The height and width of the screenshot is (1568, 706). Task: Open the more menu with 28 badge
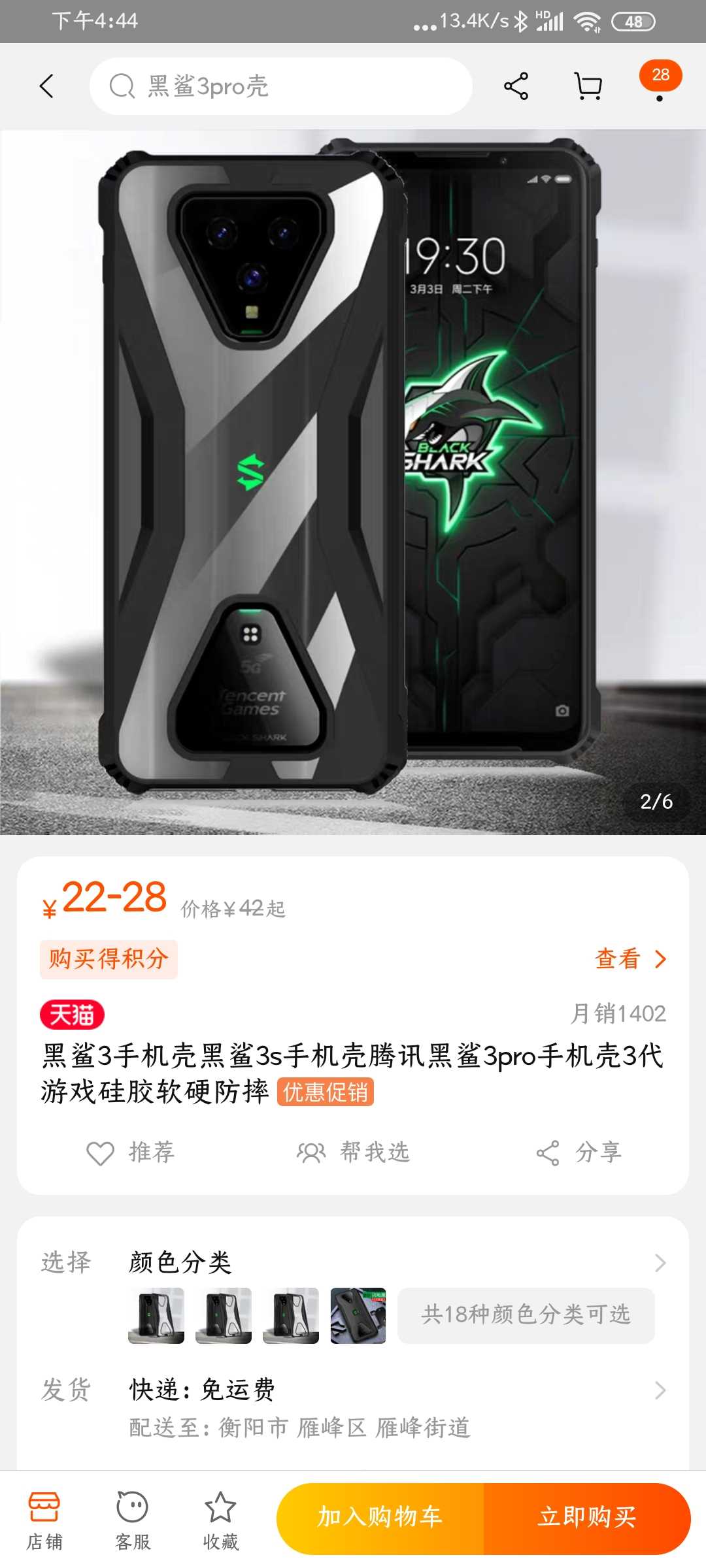coord(660,82)
